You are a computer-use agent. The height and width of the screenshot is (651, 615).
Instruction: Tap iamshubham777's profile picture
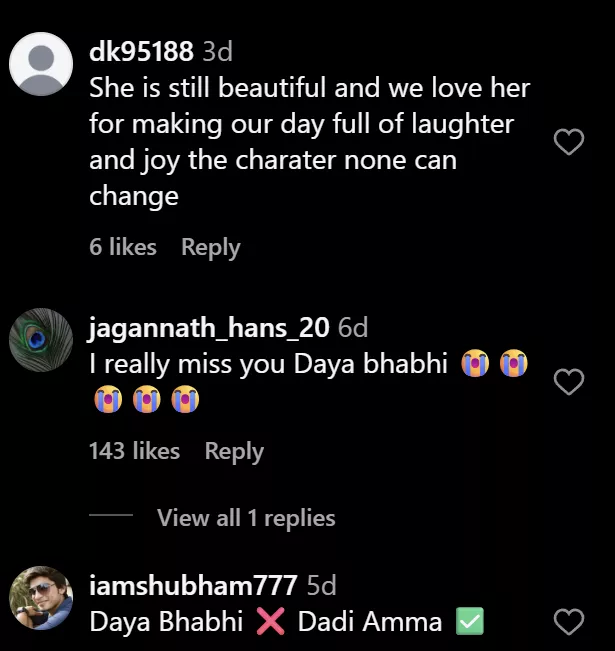pos(41,598)
